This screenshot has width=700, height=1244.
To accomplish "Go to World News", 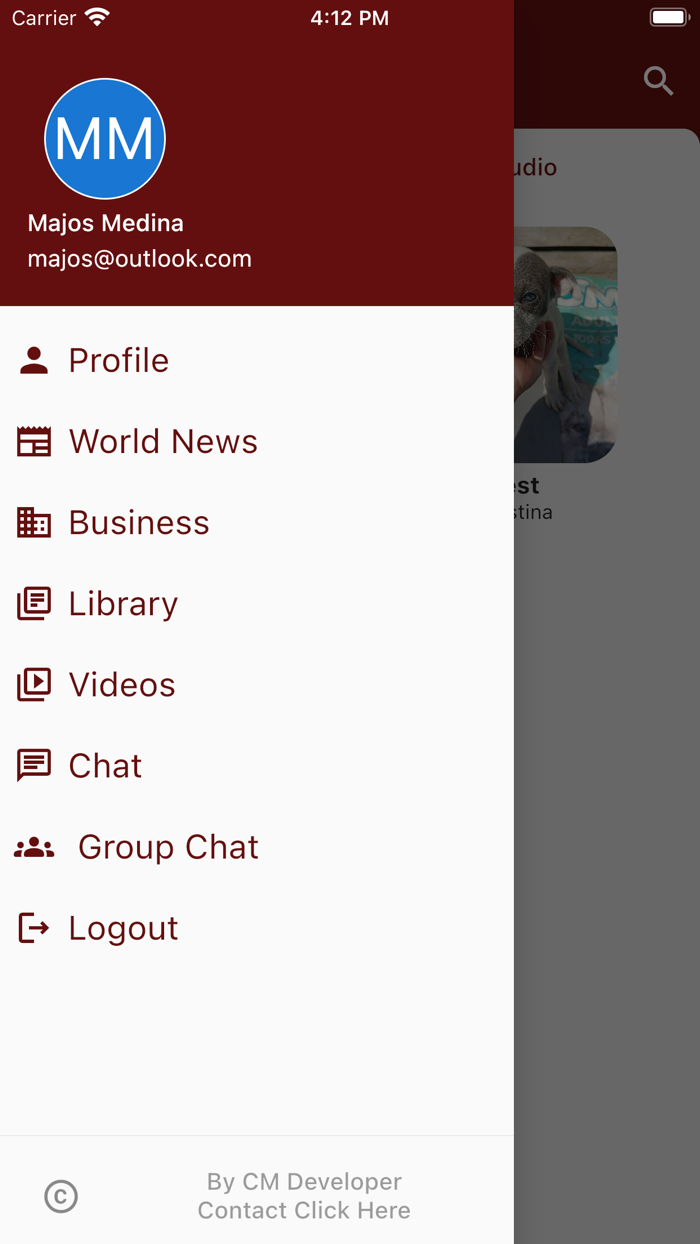I will pyautogui.click(x=162, y=442).
